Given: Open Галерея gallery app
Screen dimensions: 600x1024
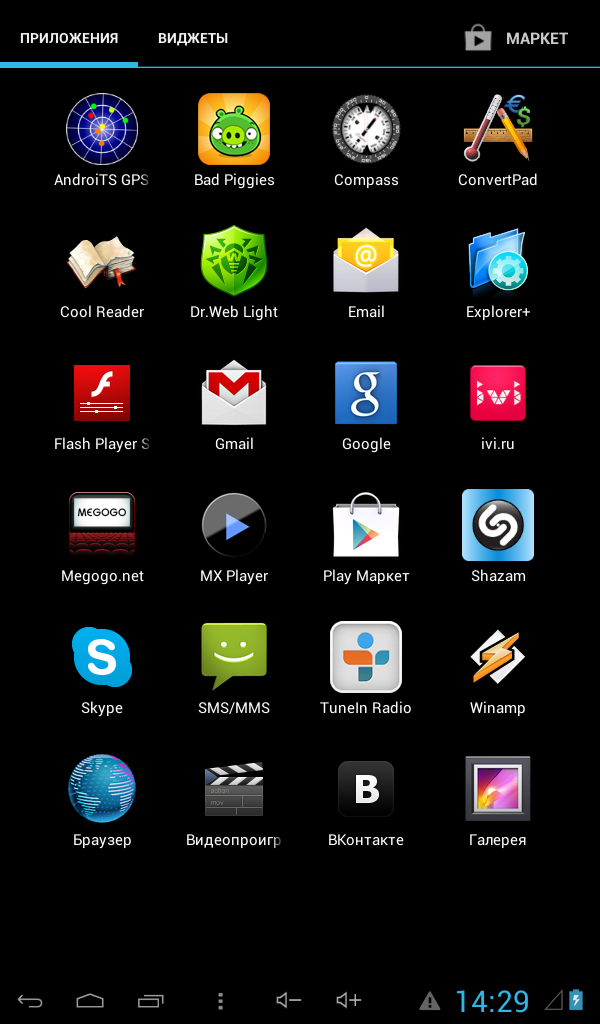Looking at the screenshot, I should [x=498, y=790].
